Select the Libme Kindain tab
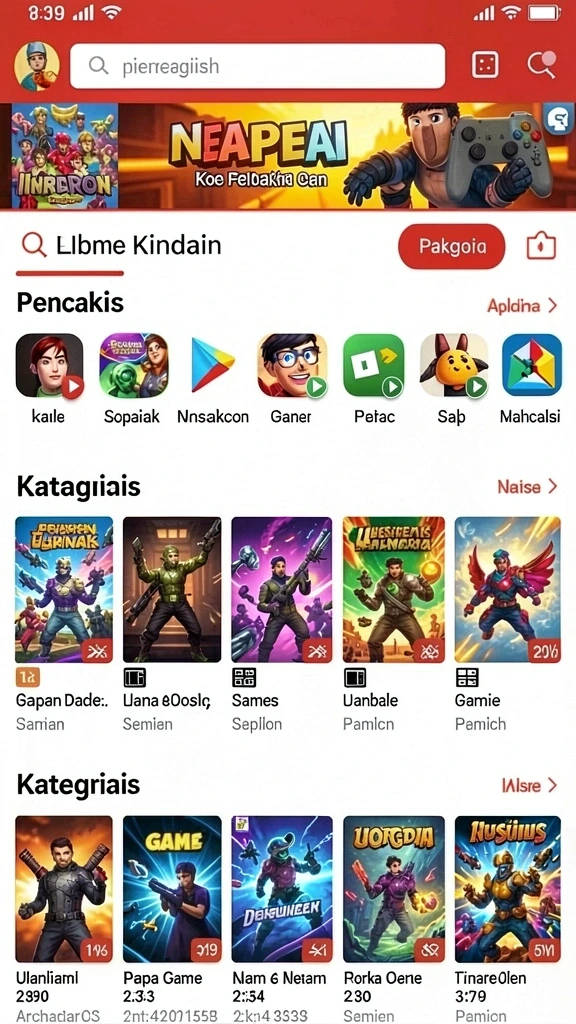Viewport: 576px width, 1024px height. [121, 246]
